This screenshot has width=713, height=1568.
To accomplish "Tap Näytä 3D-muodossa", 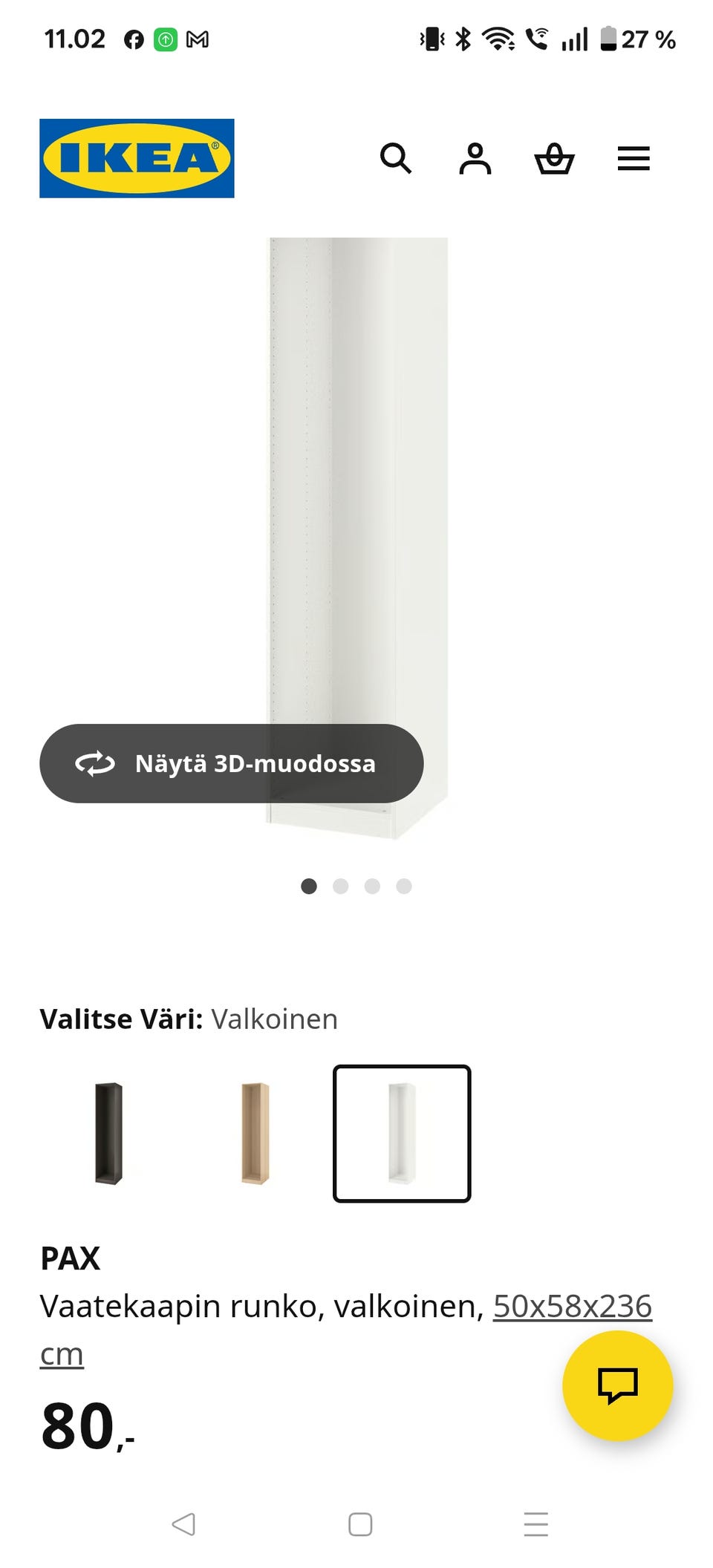I will tap(230, 764).
